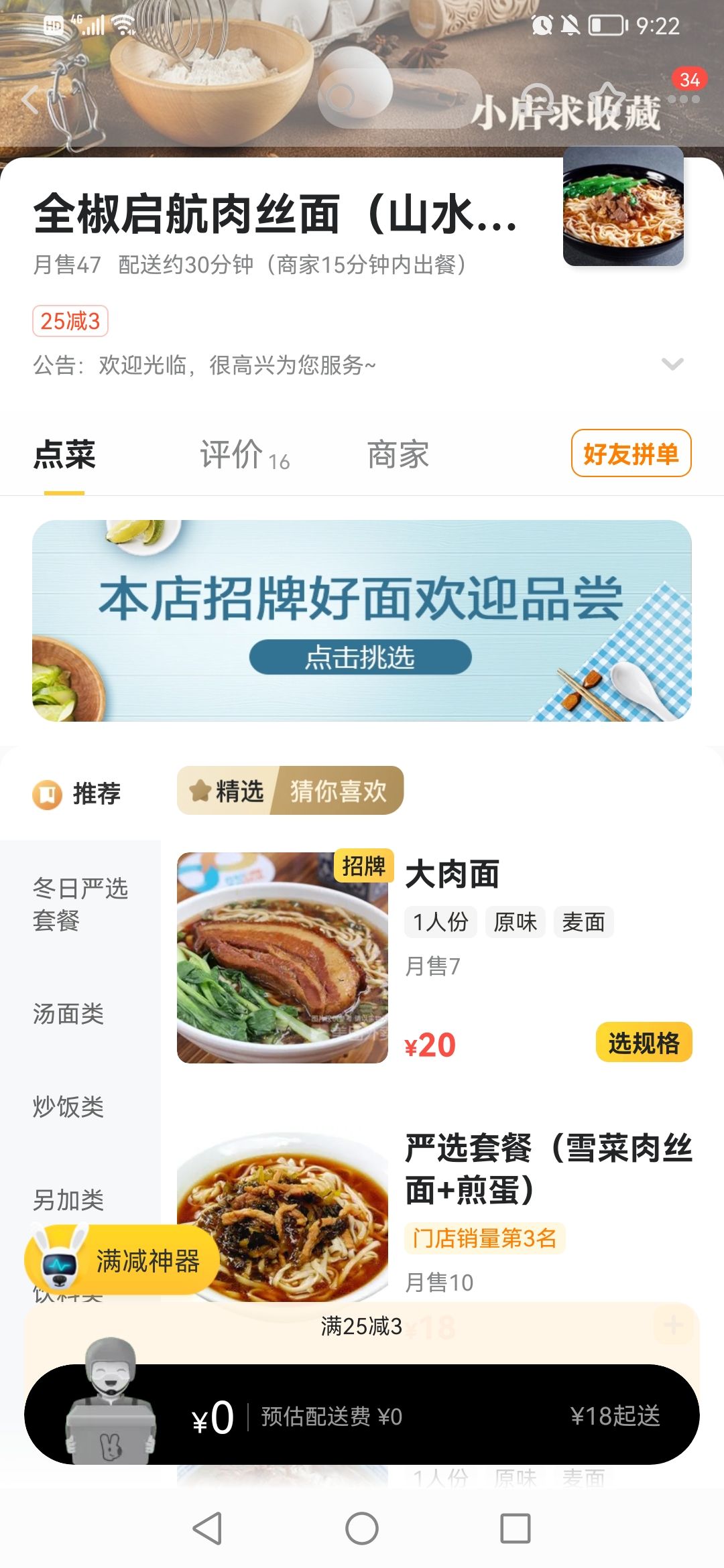Jump to the 汤面类 category
The height and width of the screenshot is (1568, 724).
pos(68,1014)
